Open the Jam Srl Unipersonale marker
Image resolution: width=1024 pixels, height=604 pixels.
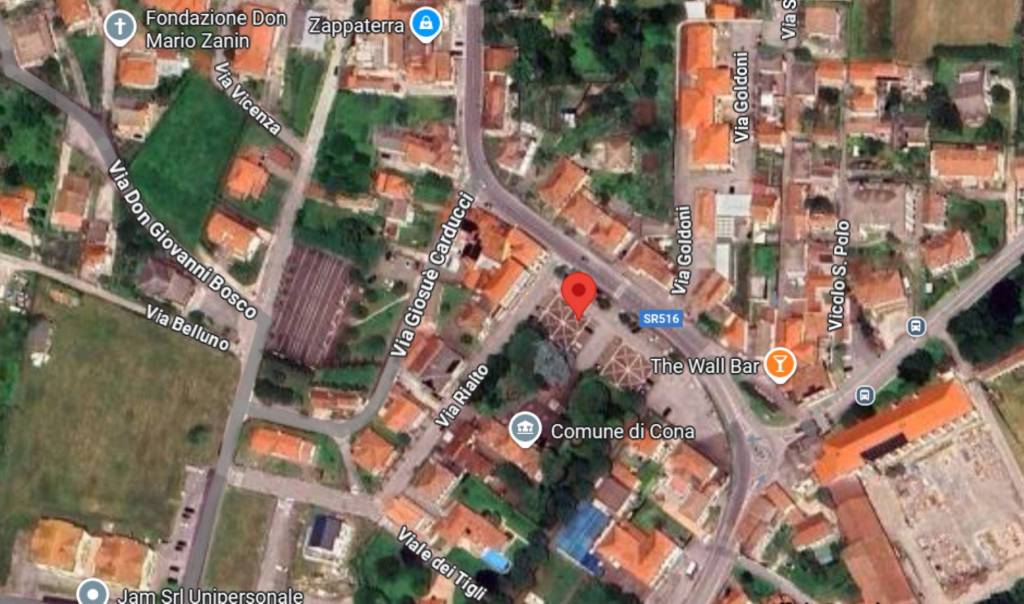pos(92,593)
